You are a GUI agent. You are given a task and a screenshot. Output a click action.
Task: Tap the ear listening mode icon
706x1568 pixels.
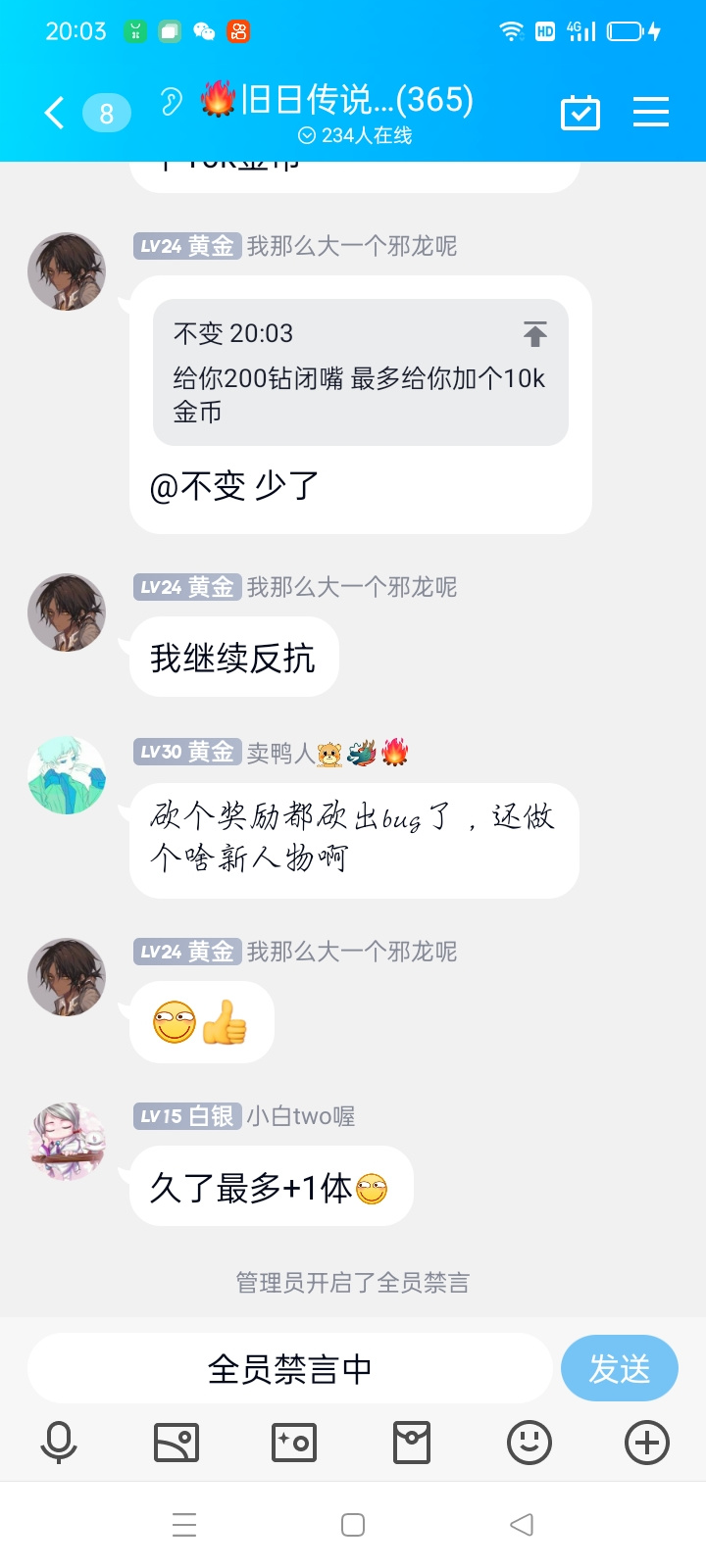(x=172, y=101)
